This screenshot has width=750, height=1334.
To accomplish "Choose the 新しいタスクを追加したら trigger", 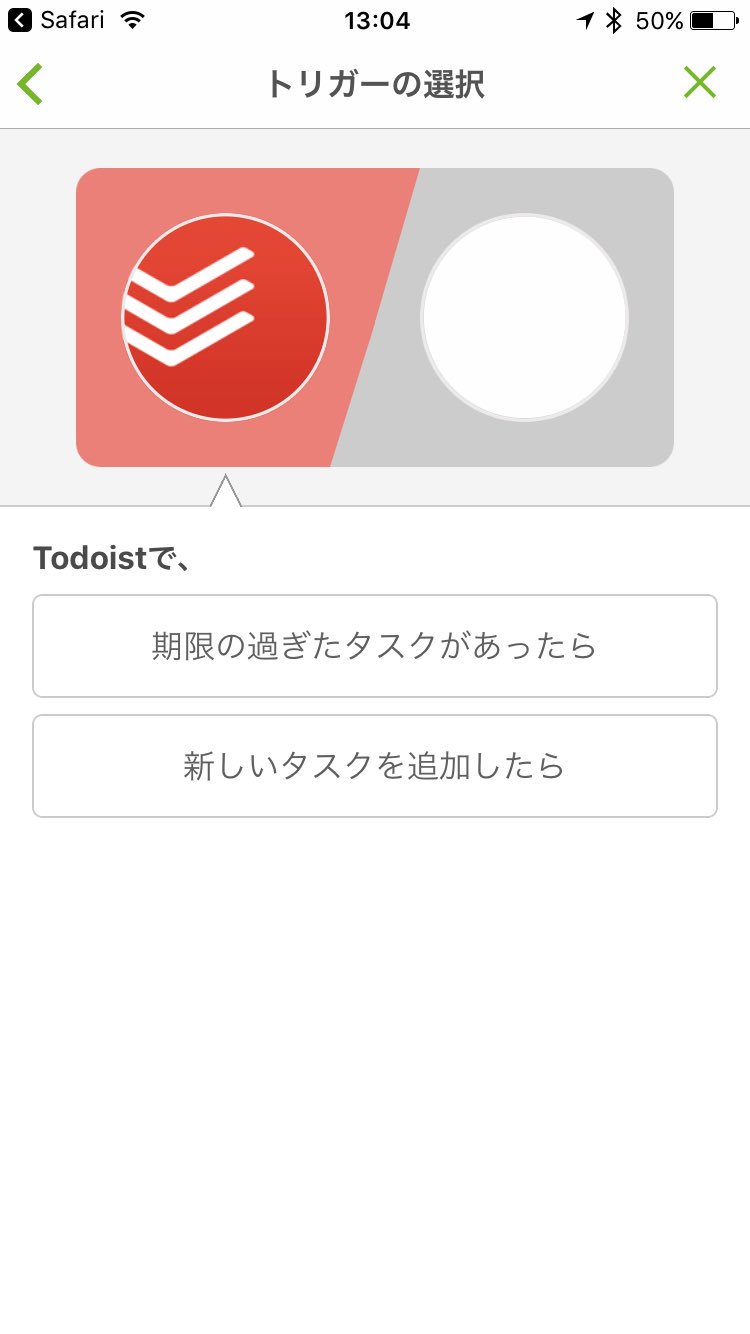I will click(x=375, y=766).
